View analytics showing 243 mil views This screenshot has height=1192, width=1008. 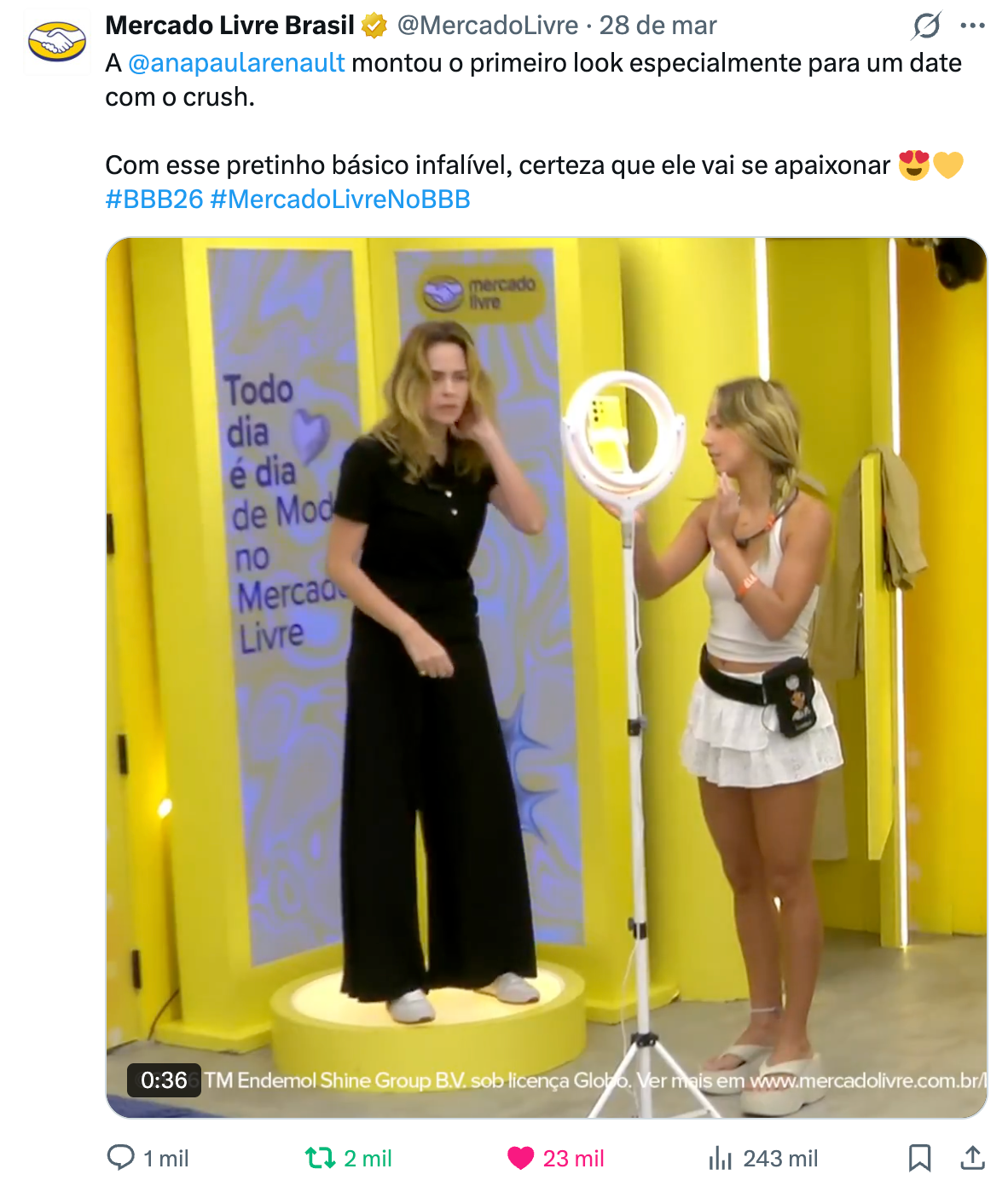(x=762, y=1158)
